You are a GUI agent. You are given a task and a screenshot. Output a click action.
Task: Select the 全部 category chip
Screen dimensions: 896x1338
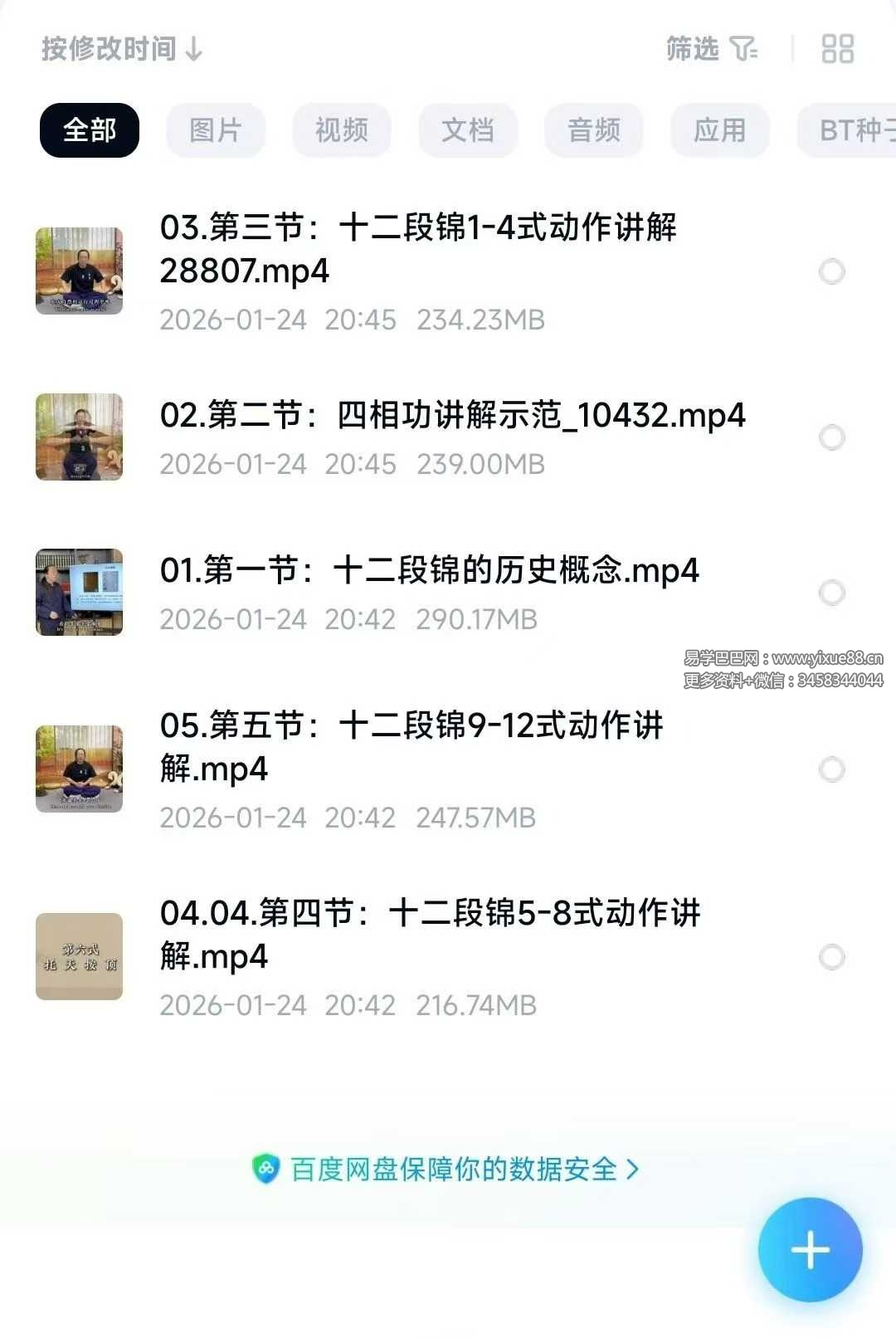pos(90,130)
